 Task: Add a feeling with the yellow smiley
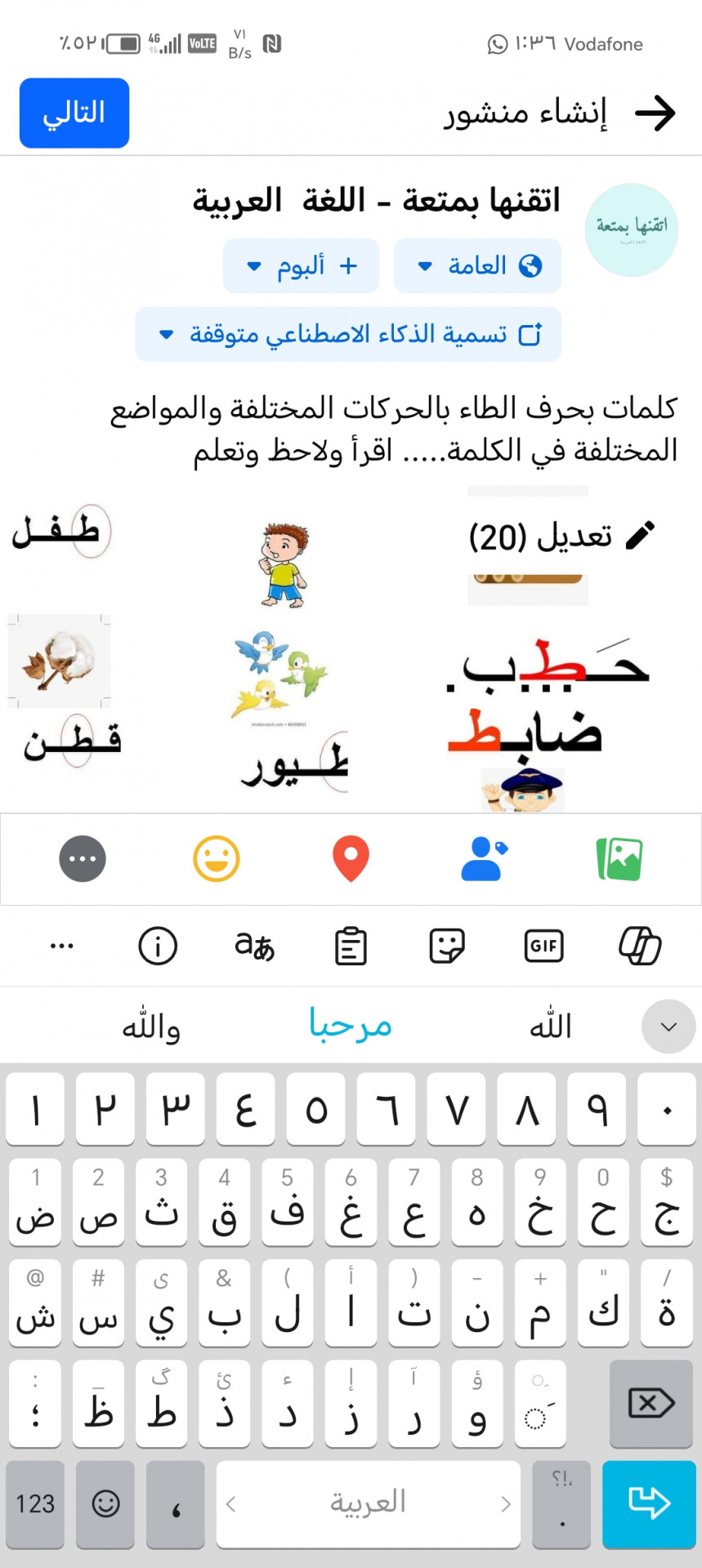pos(217,859)
